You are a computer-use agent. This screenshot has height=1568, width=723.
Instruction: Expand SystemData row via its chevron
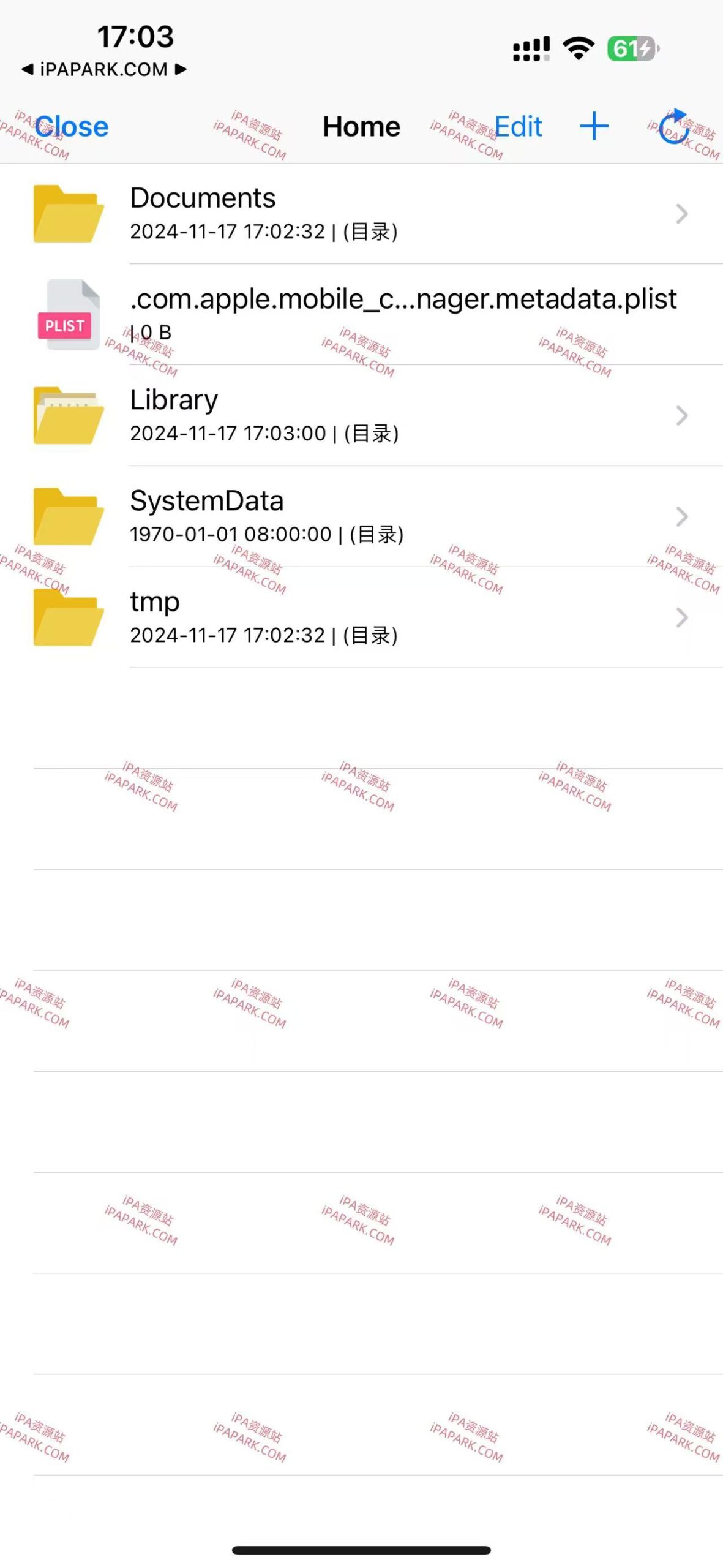[x=681, y=516]
